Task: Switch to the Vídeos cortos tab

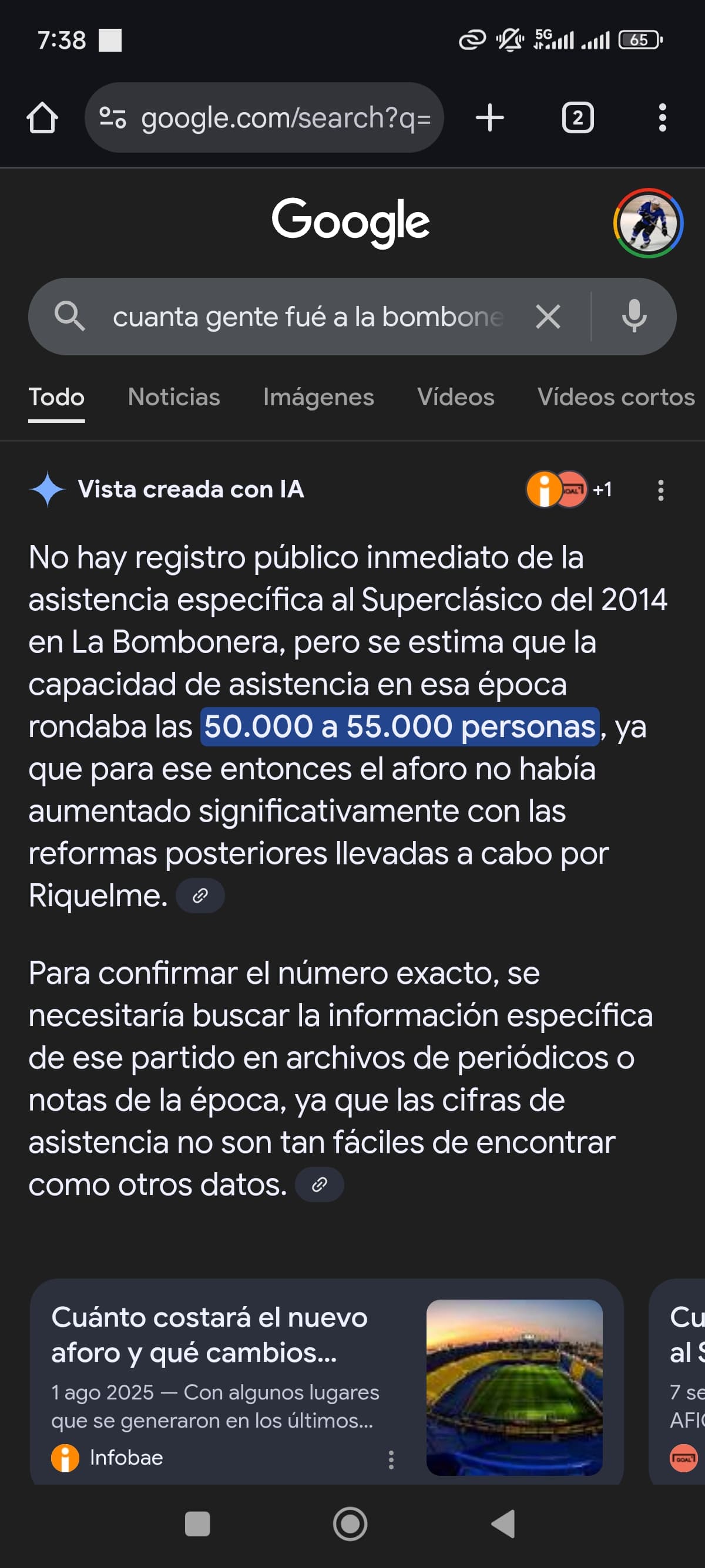Action: click(x=616, y=397)
